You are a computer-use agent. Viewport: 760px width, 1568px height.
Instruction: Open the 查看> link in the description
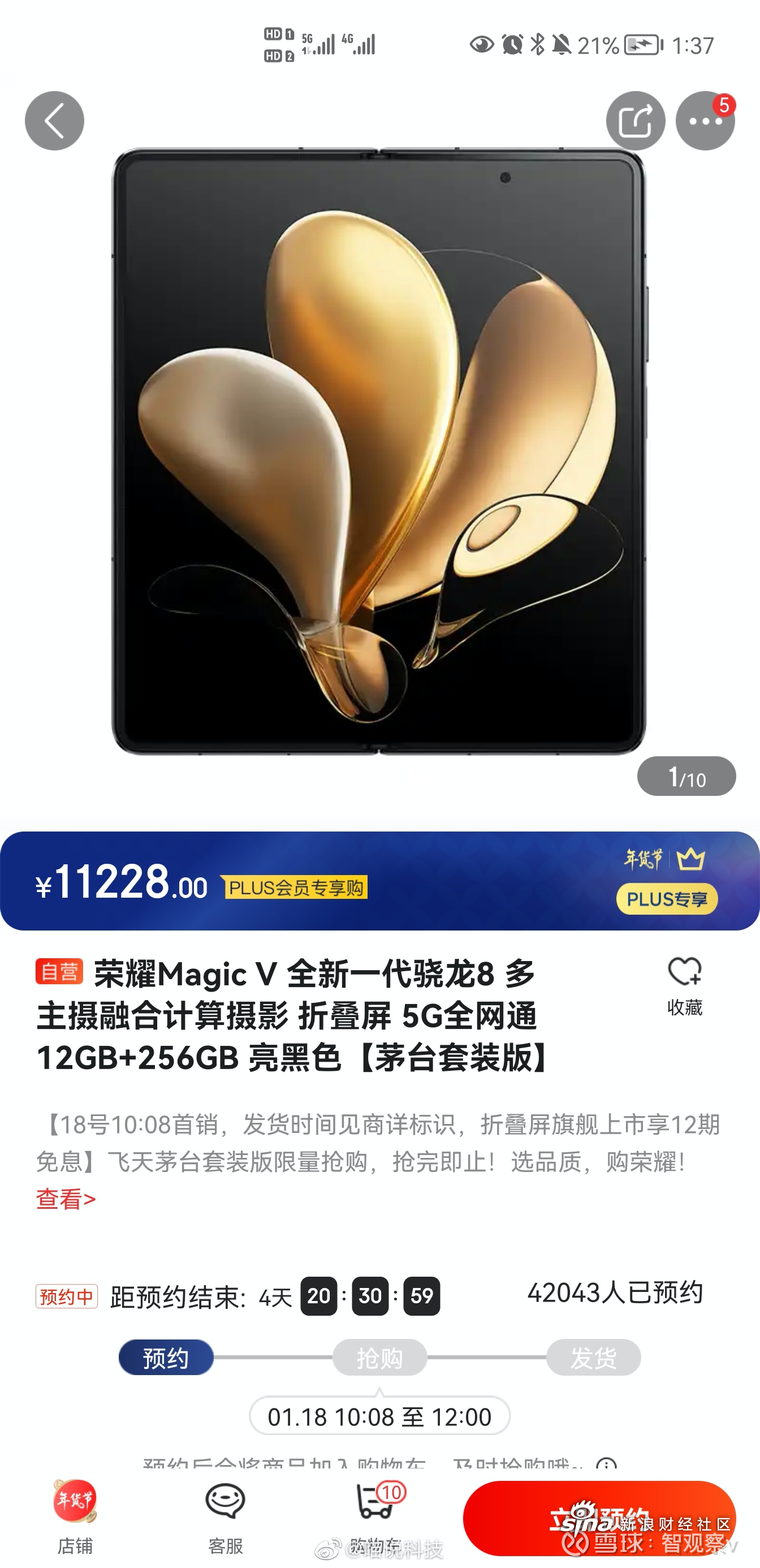click(x=66, y=1199)
